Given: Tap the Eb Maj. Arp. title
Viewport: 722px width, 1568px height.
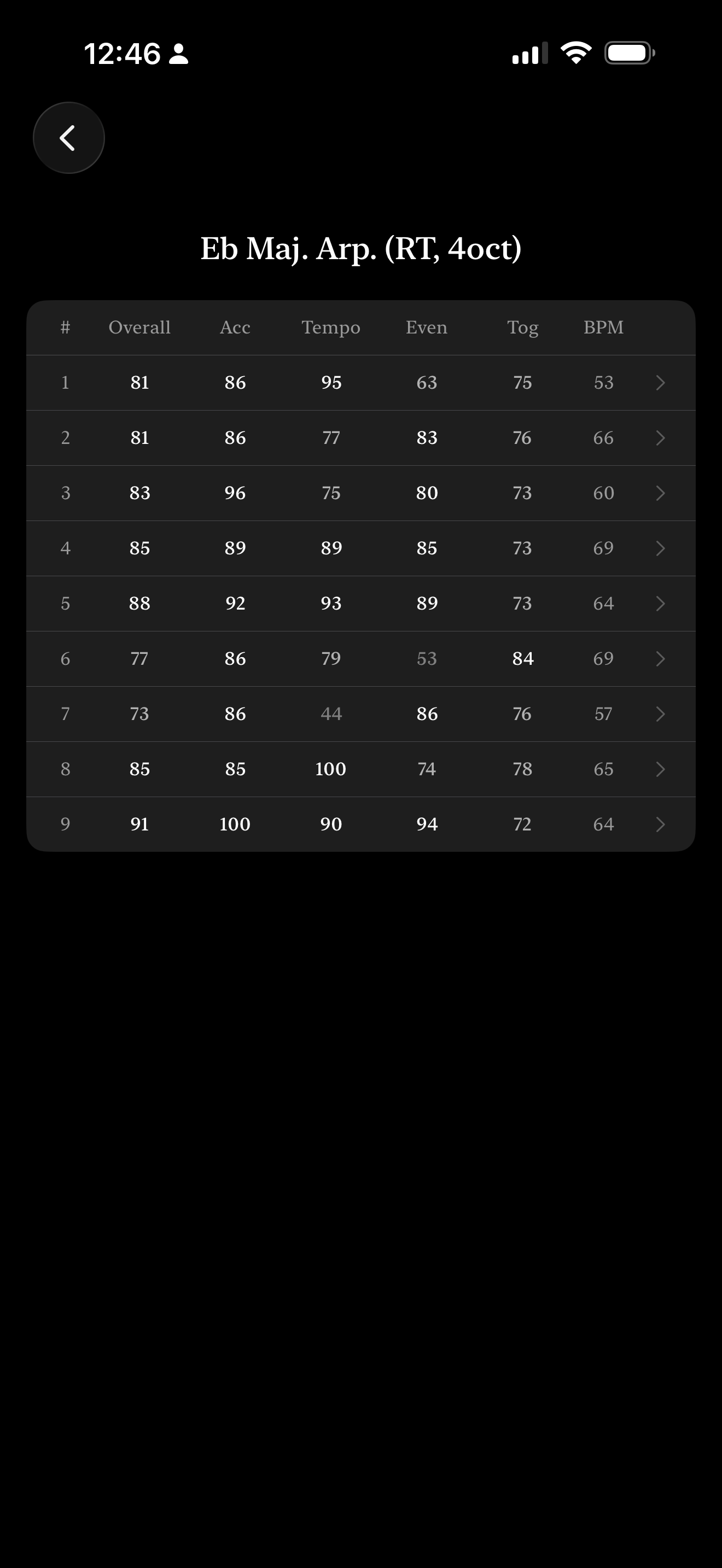Looking at the screenshot, I should point(361,248).
